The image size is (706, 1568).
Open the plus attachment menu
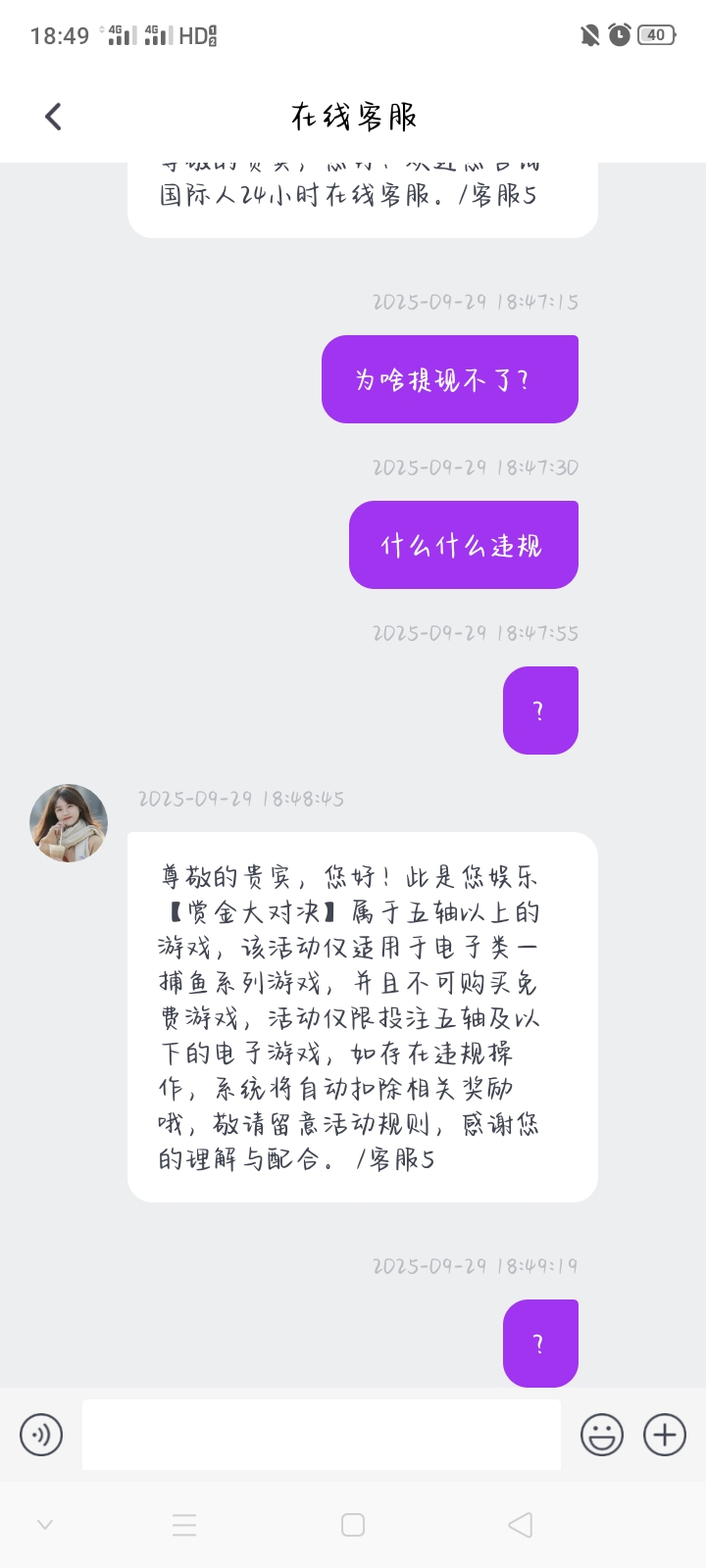tap(664, 1435)
